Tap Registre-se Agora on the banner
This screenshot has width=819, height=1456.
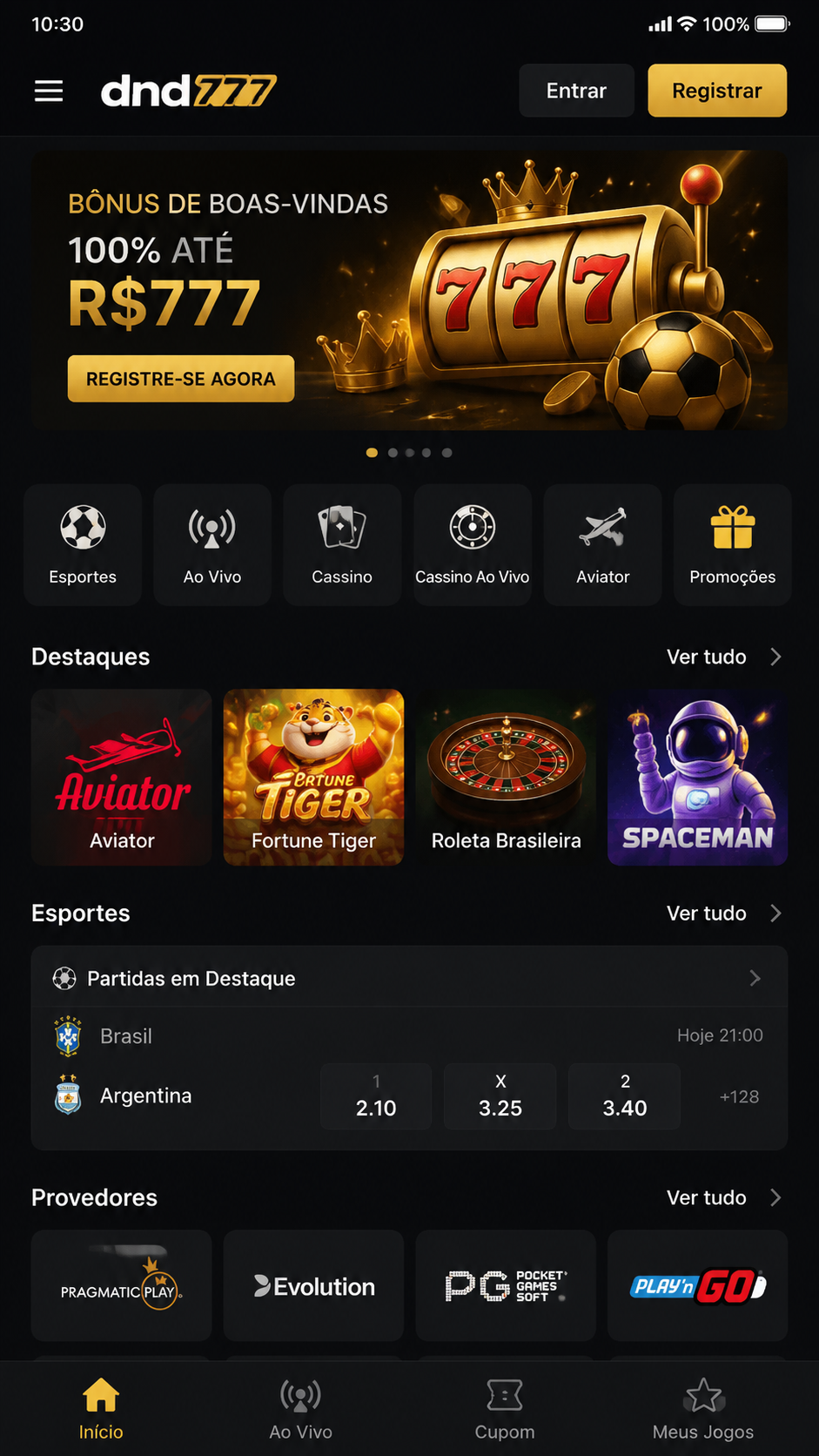coord(181,379)
